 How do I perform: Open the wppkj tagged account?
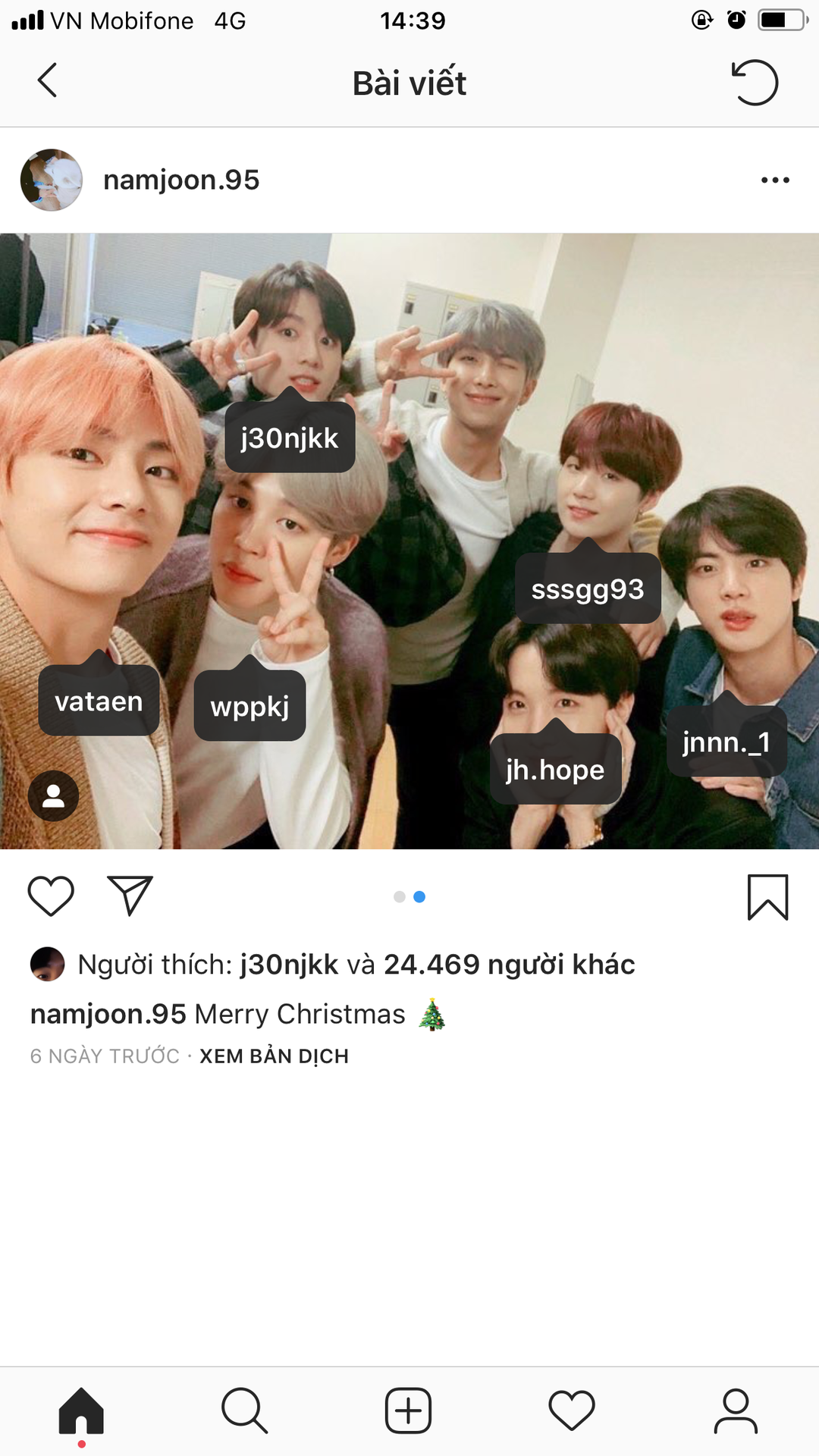point(249,706)
